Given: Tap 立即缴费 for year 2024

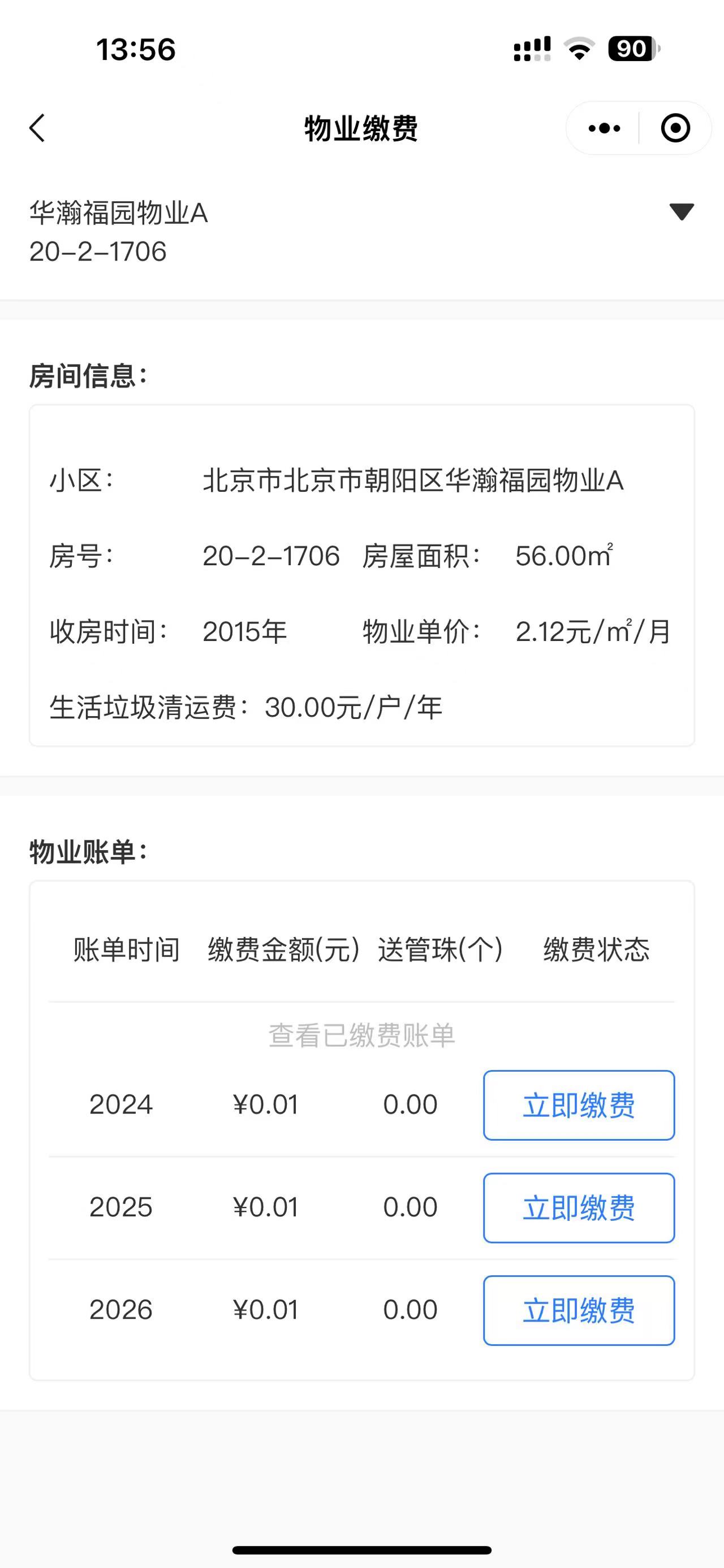Looking at the screenshot, I should [x=579, y=1105].
